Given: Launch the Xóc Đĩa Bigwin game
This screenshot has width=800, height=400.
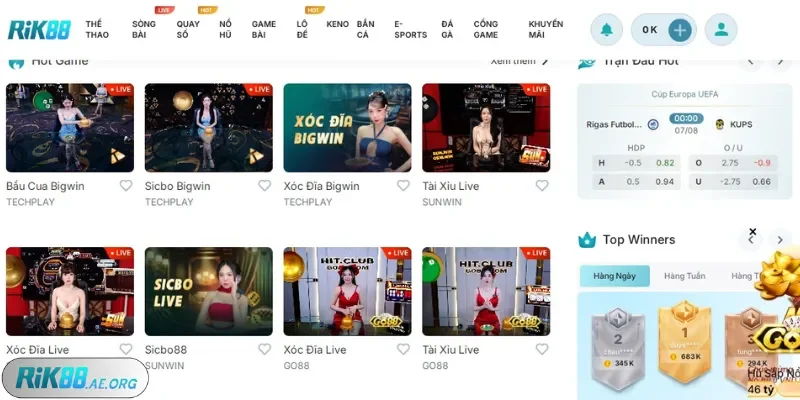Looking at the screenshot, I should coord(347,128).
